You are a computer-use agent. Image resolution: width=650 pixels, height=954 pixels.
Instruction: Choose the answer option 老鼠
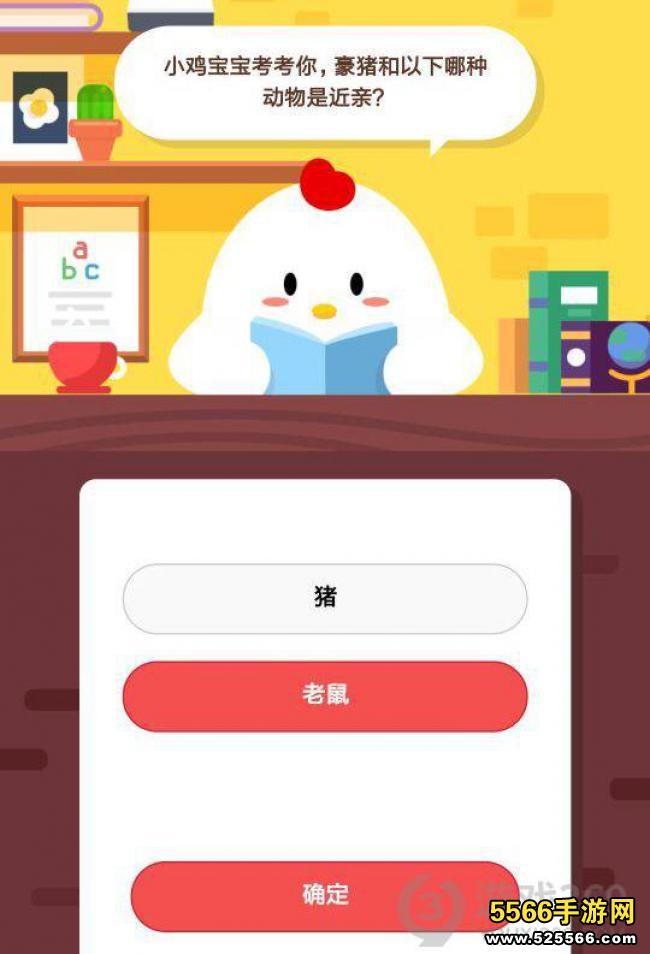pos(324,695)
